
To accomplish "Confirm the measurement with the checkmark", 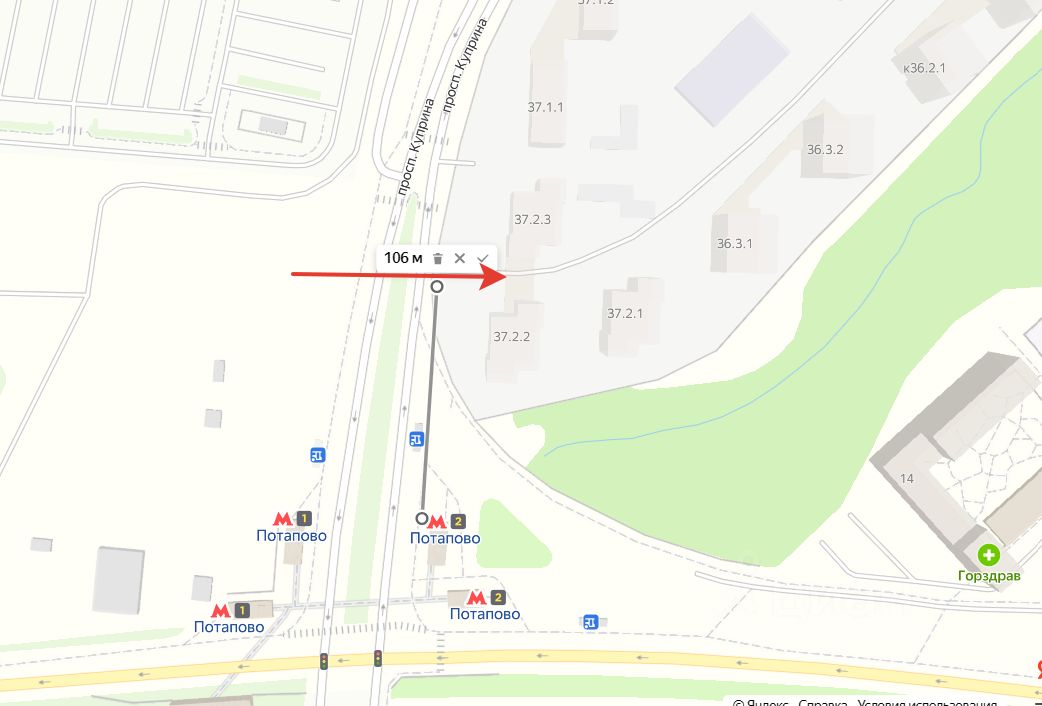I will [483, 258].
